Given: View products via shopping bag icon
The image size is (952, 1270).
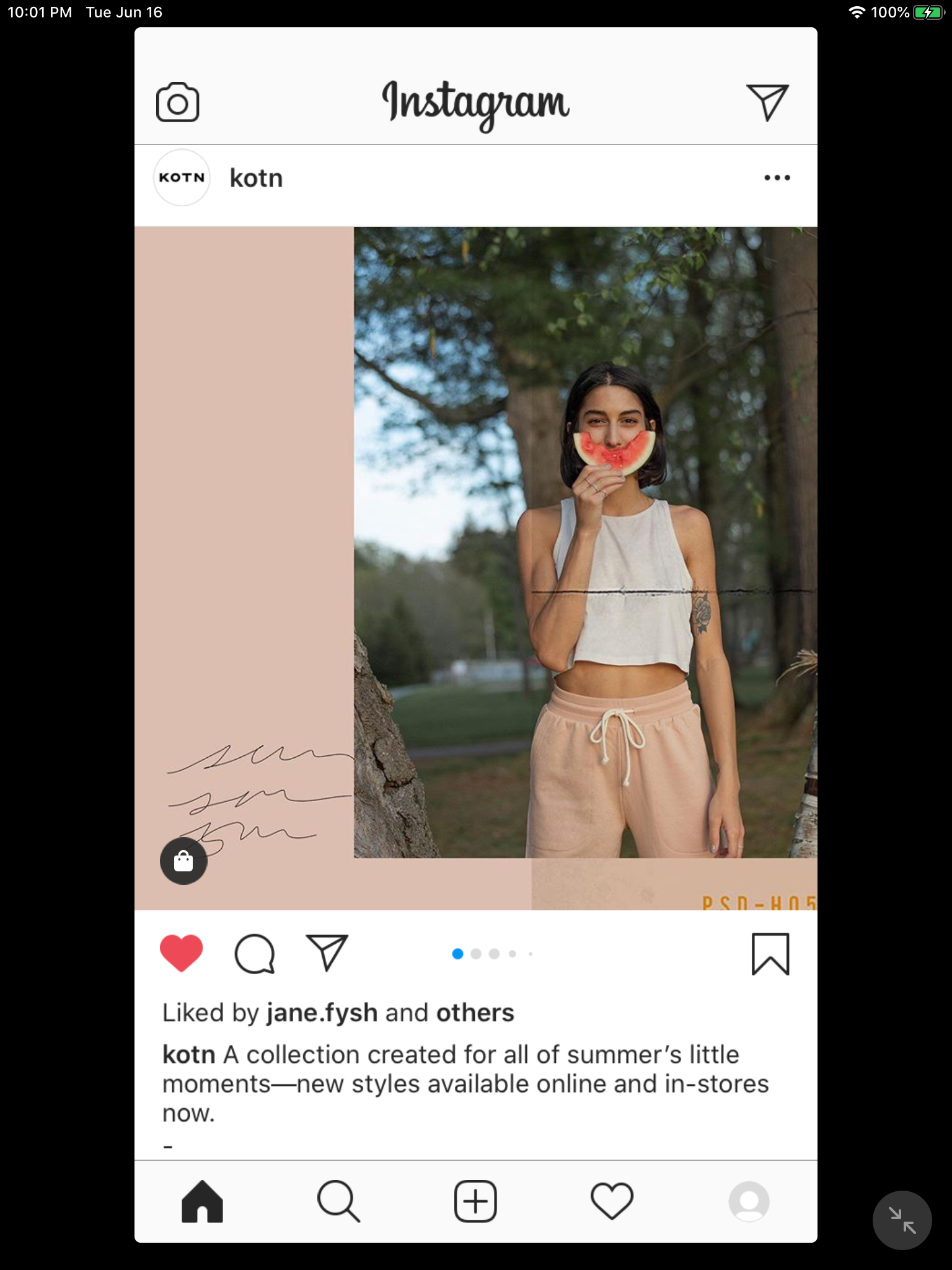Looking at the screenshot, I should 183,861.
